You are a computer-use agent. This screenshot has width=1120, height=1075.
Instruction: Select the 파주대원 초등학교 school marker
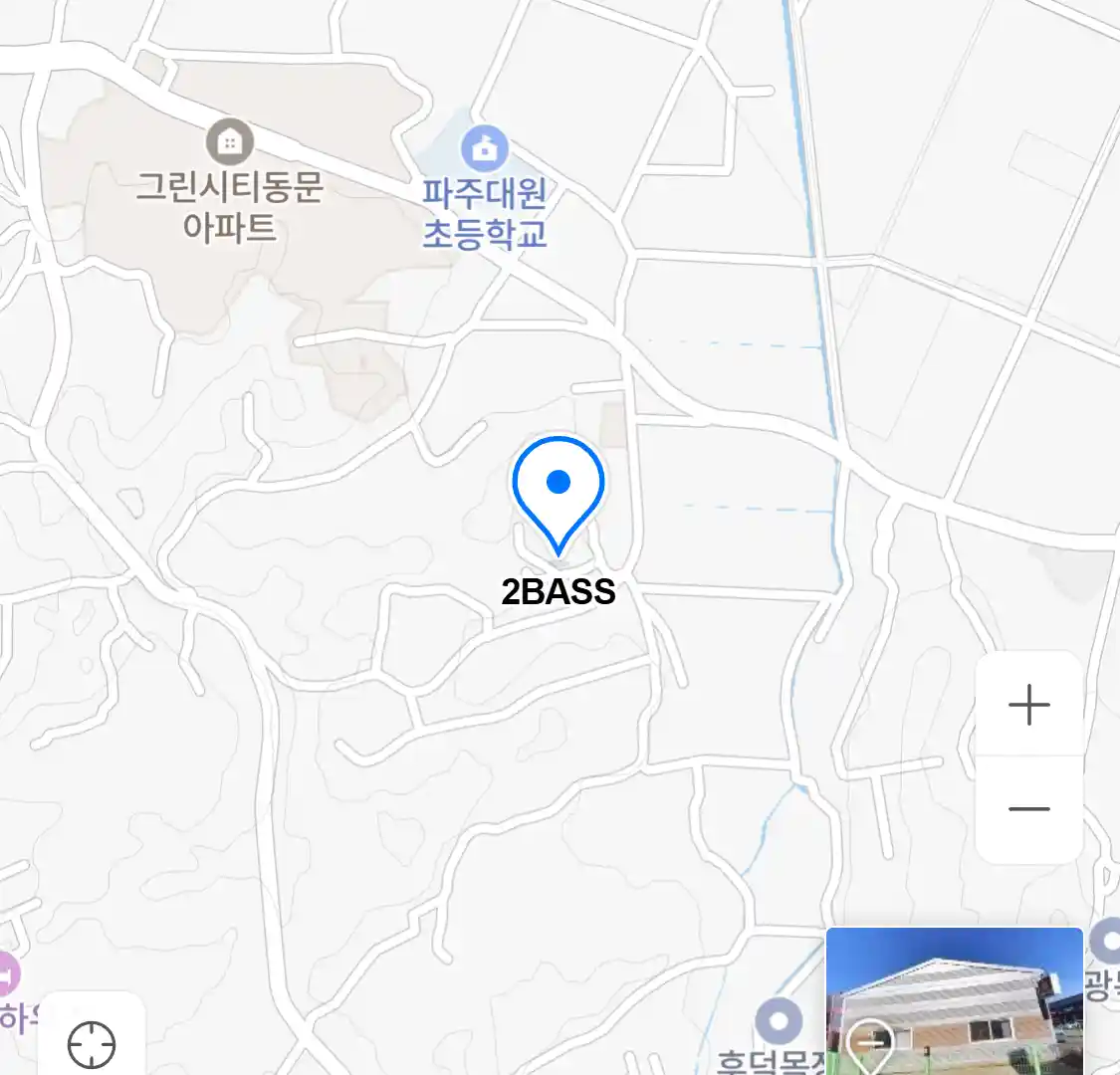tap(485, 150)
